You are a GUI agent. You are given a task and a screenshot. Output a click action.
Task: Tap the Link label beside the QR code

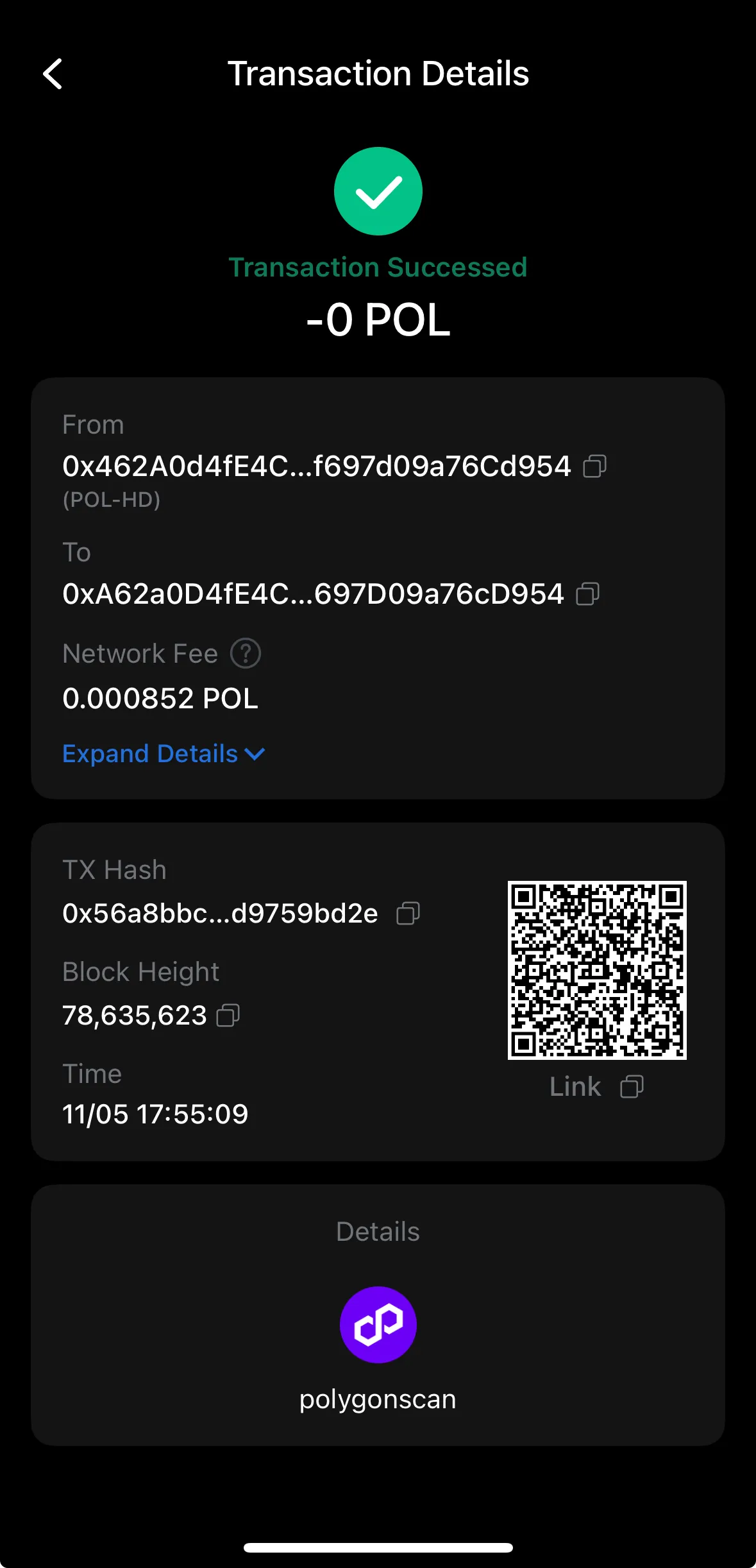coord(575,1086)
